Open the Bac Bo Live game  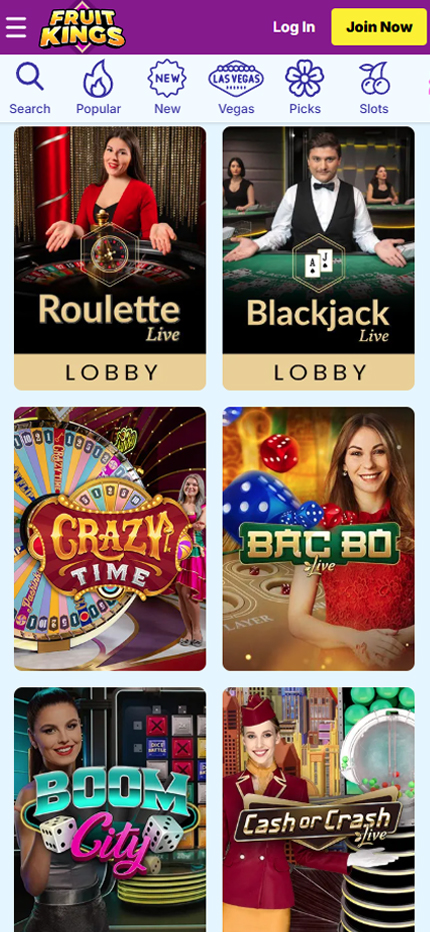click(319, 539)
